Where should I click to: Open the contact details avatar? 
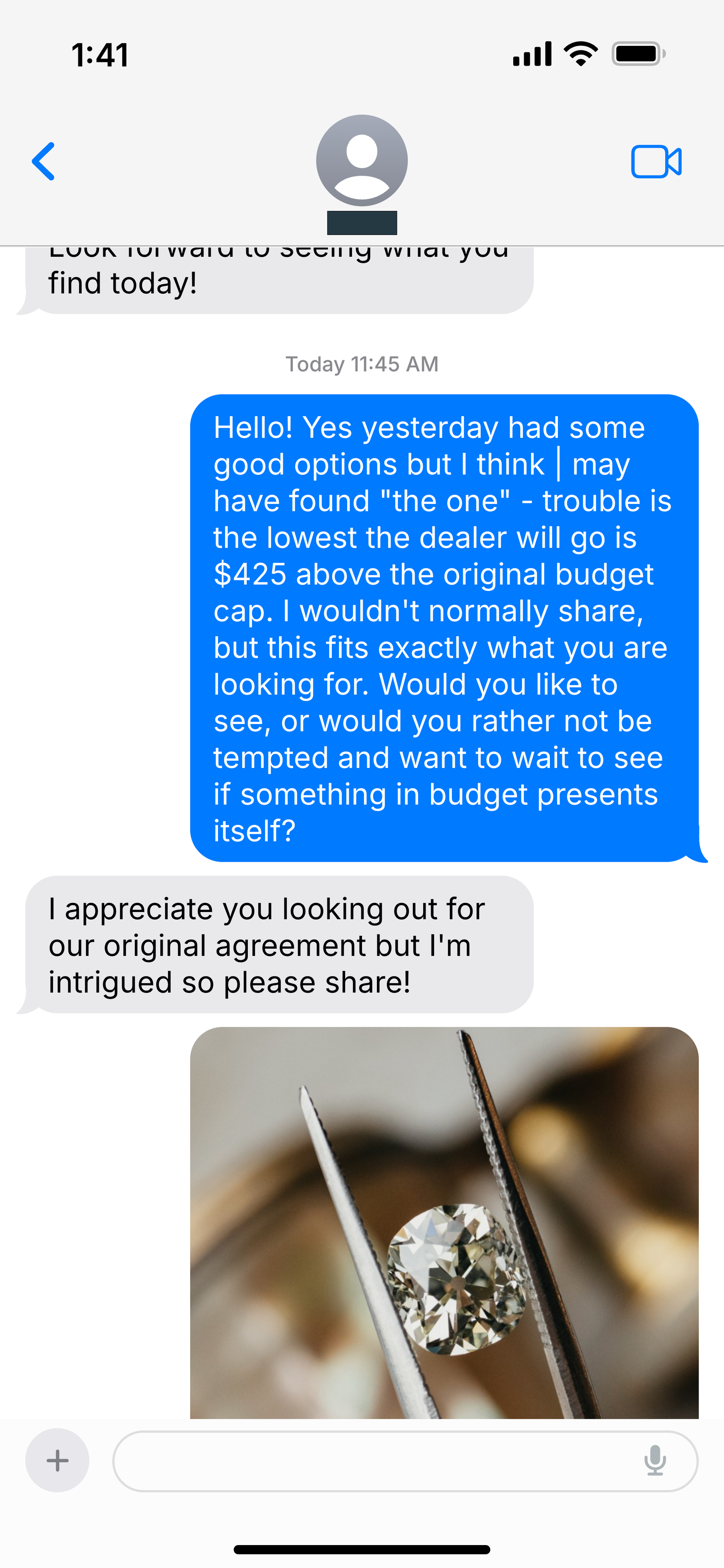coord(362,160)
